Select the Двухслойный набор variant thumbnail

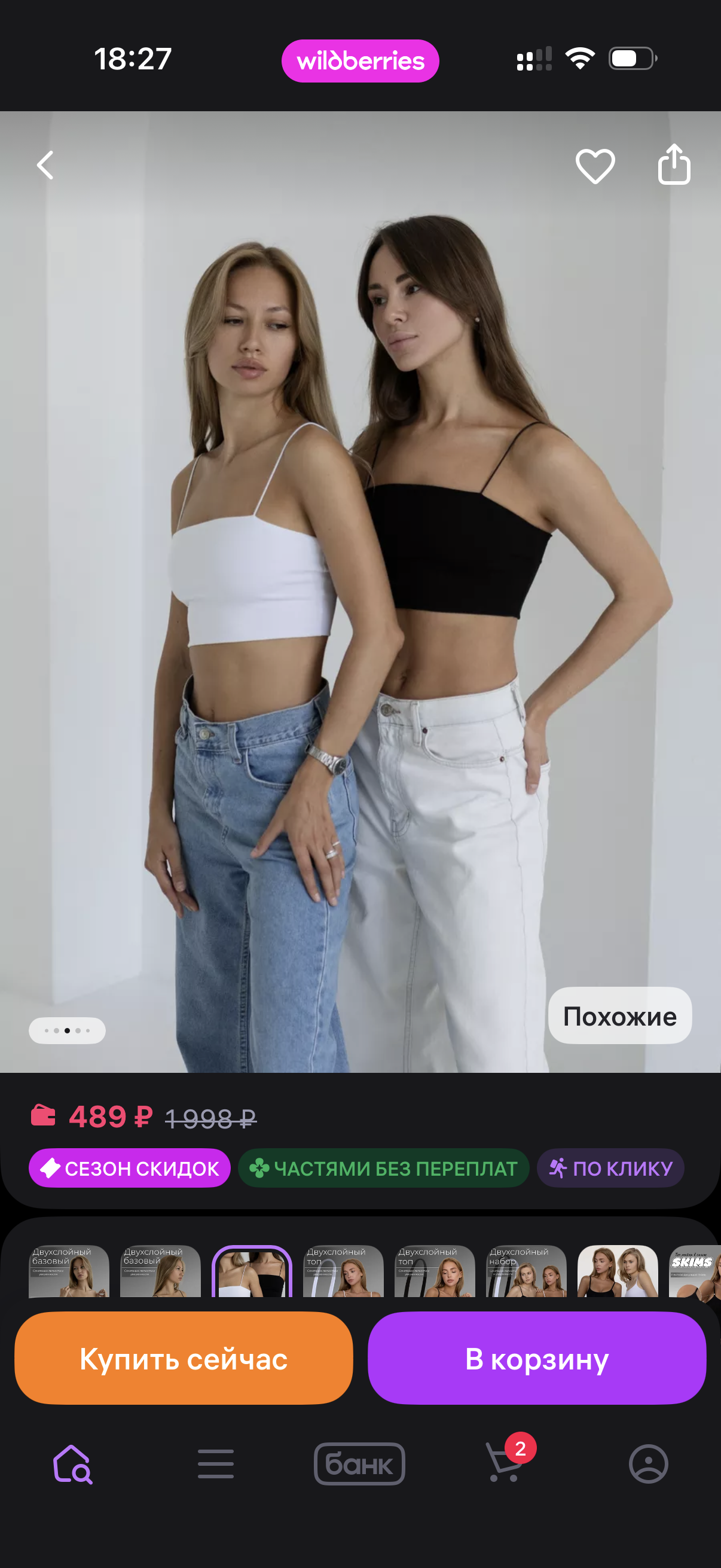(x=526, y=1271)
